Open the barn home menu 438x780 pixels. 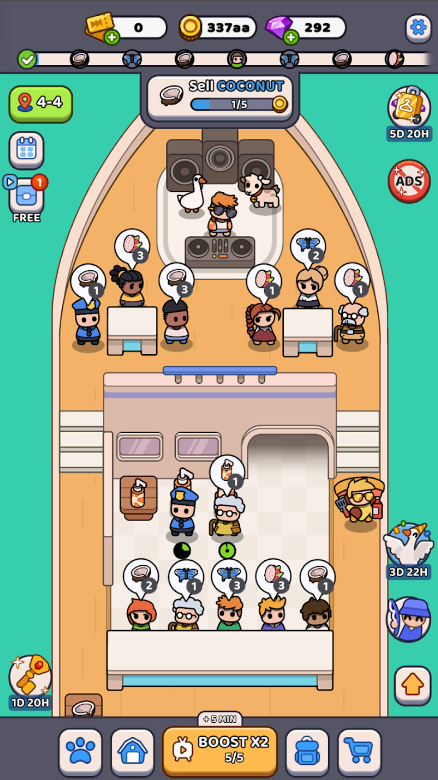click(x=132, y=753)
